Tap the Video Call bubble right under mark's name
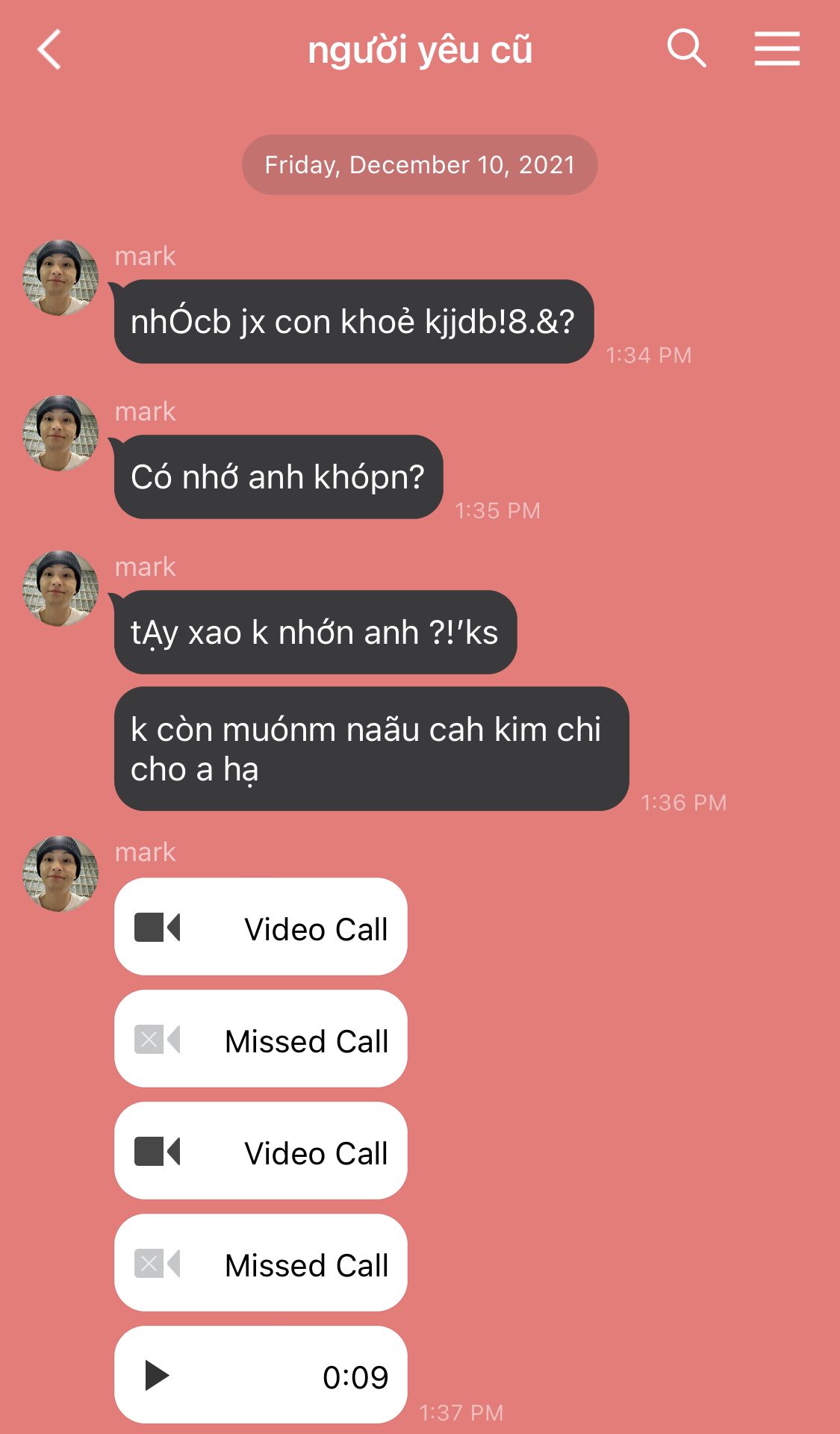The width and height of the screenshot is (840, 1434). pyautogui.click(x=261, y=927)
